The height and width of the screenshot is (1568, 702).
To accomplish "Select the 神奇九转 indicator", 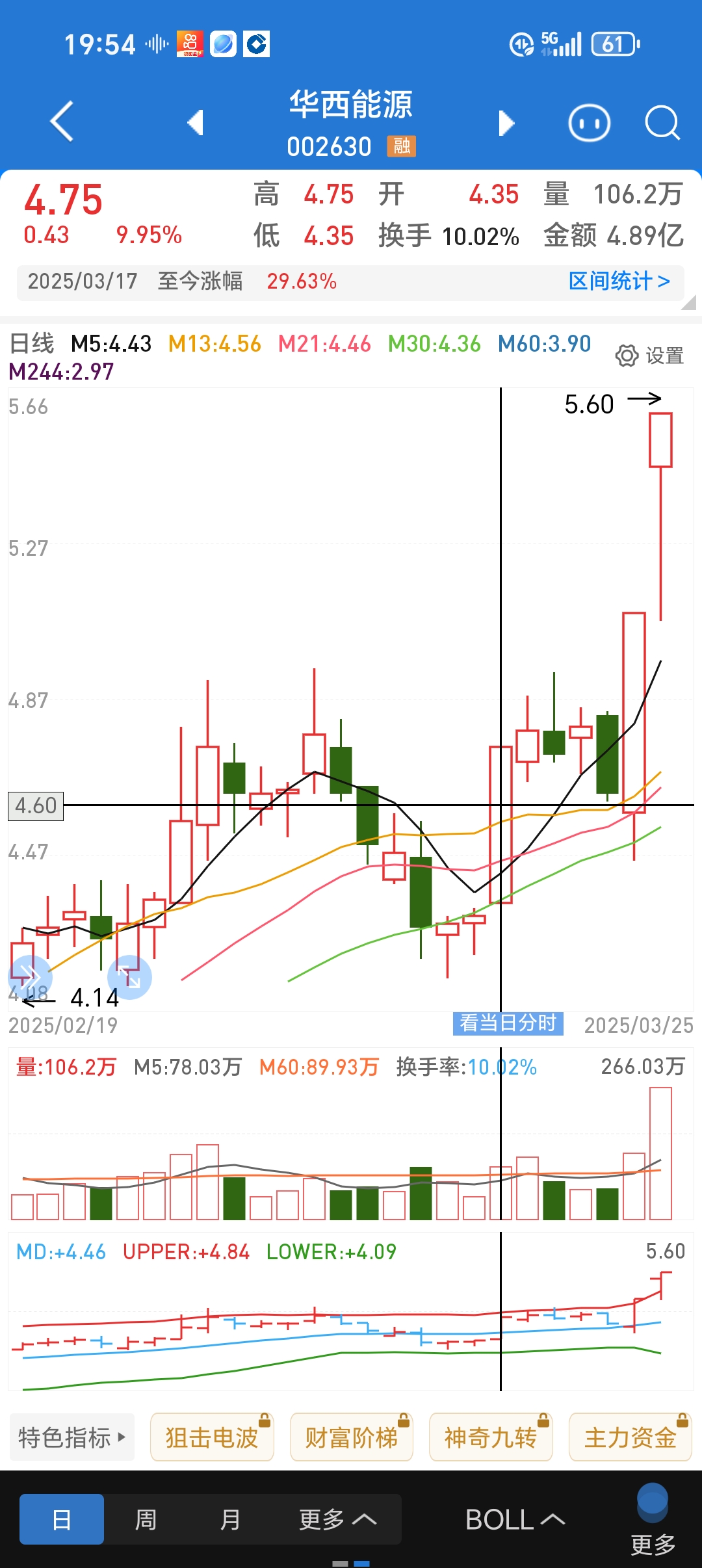I will [491, 1437].
